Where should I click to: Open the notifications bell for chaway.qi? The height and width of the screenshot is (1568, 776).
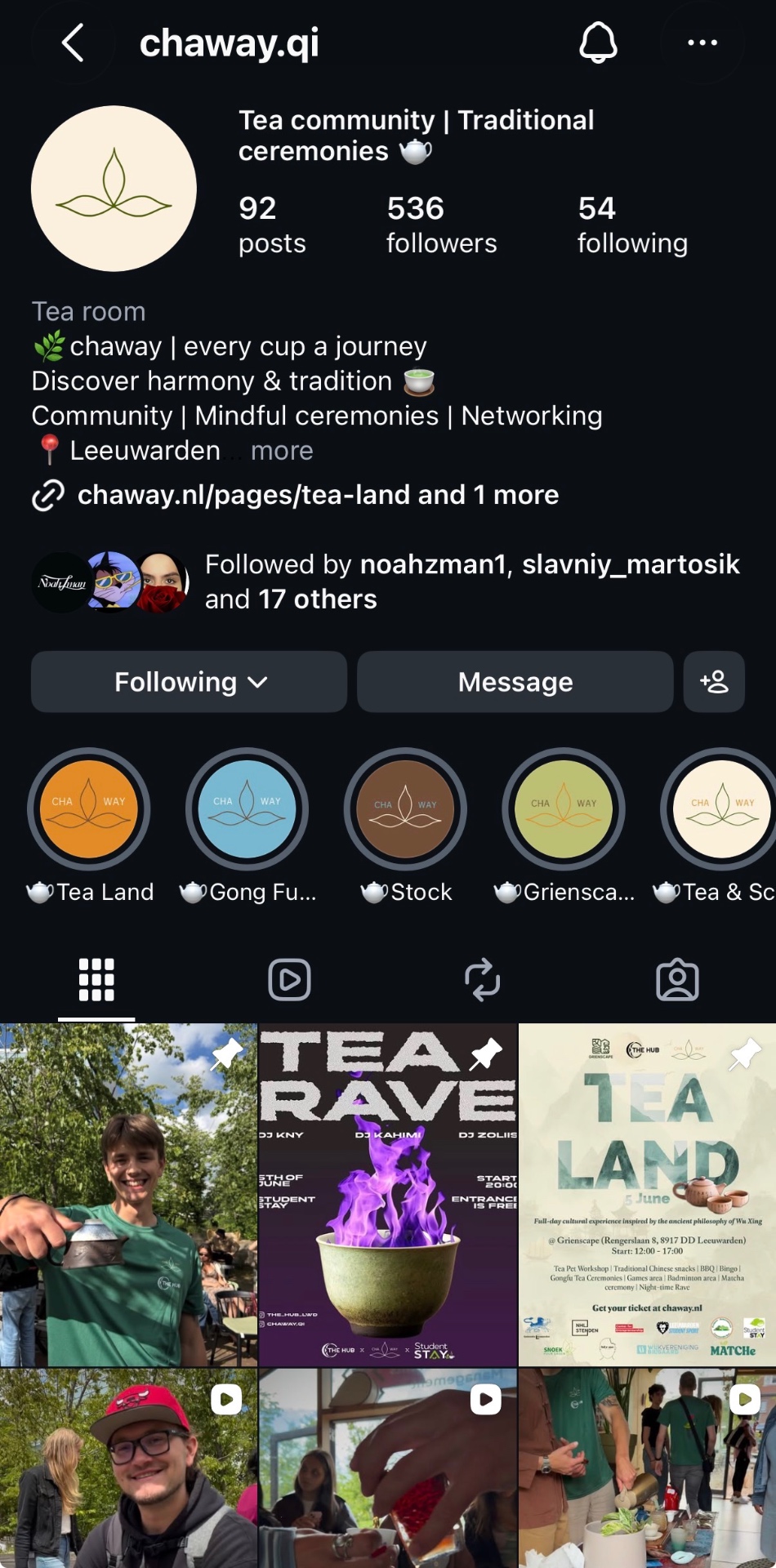[x=598, y=42]
